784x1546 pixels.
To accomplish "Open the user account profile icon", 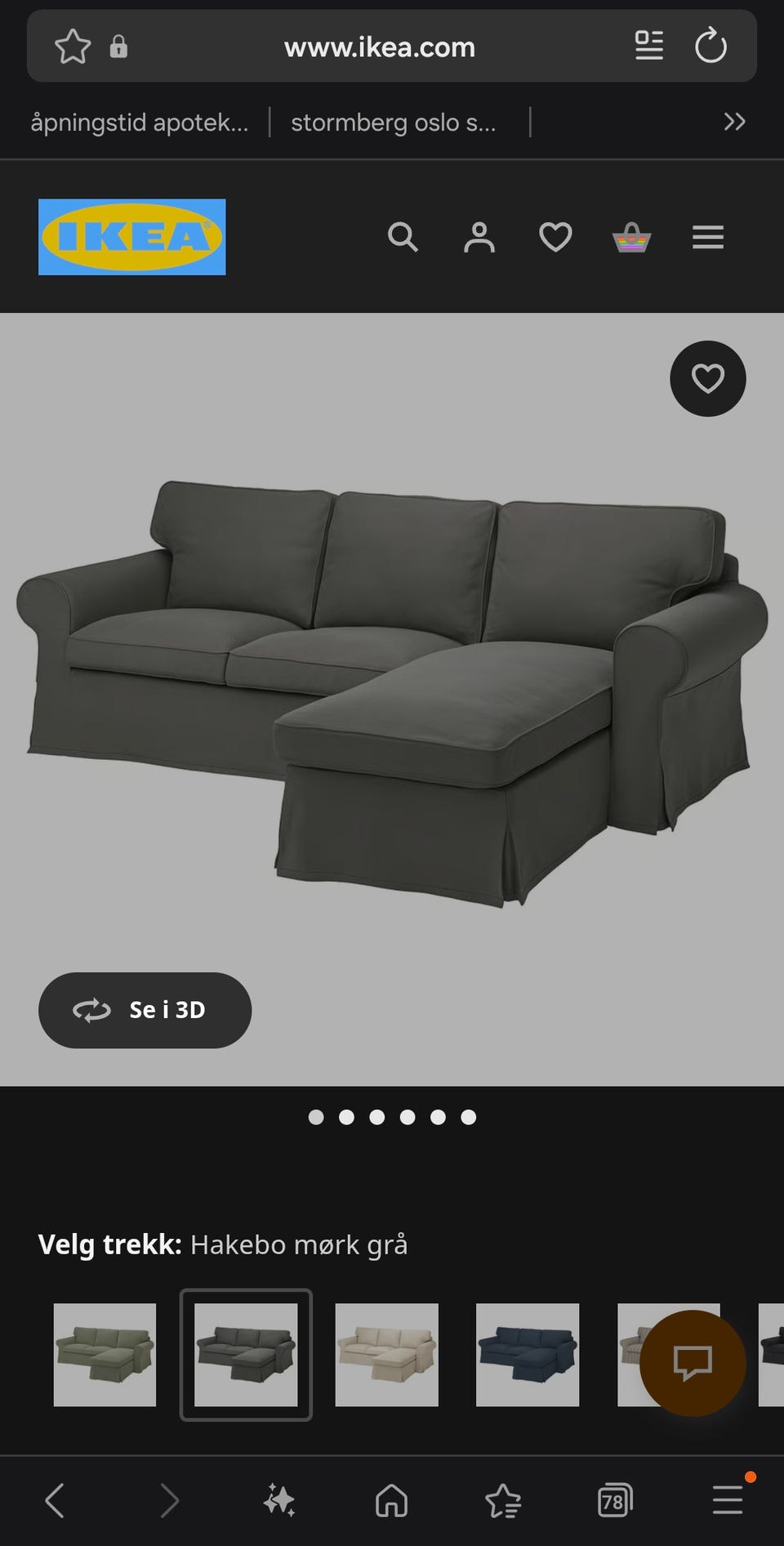I will pyautogui.click(x=479, y=237).
